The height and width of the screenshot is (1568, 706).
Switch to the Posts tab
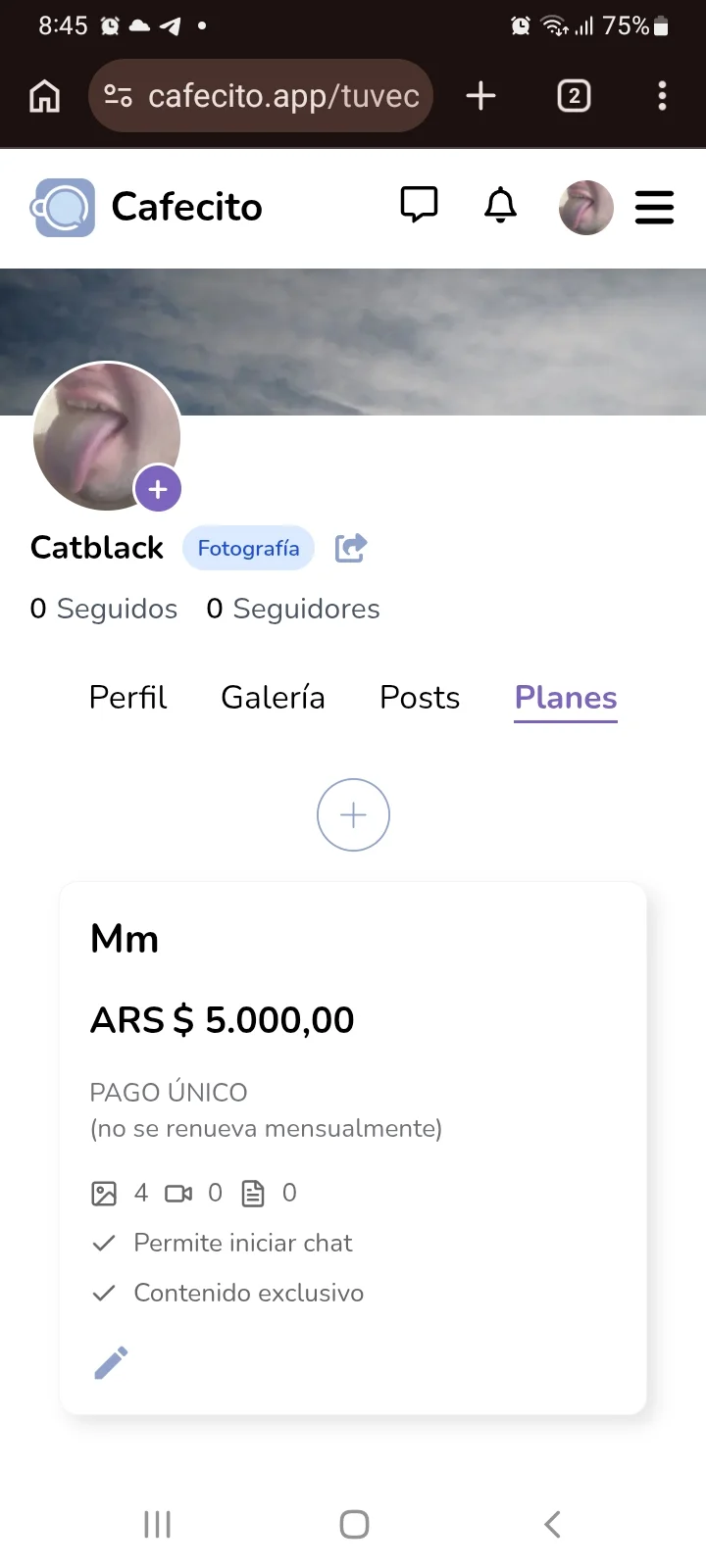pos(420,698)
